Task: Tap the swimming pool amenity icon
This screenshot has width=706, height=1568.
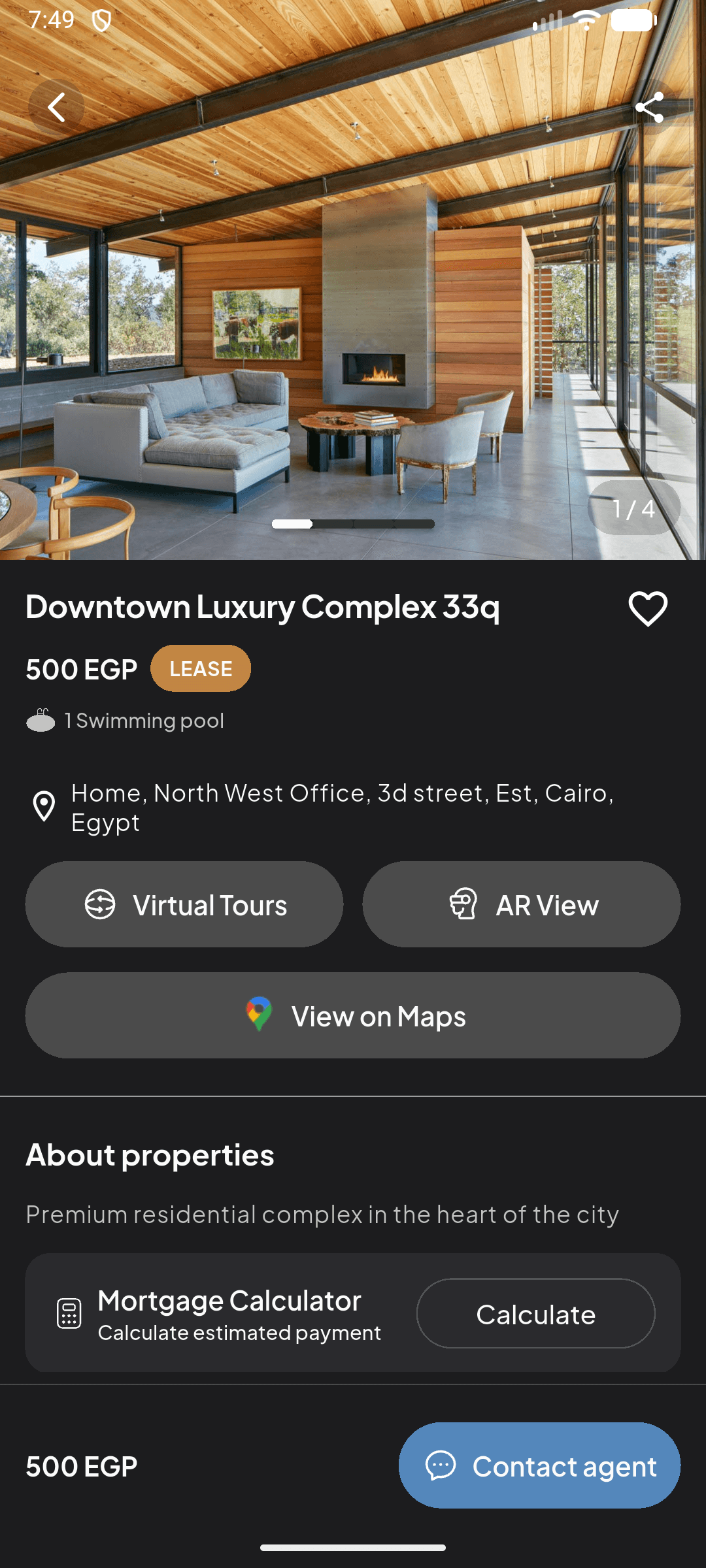Action: (x=41, y=719)
